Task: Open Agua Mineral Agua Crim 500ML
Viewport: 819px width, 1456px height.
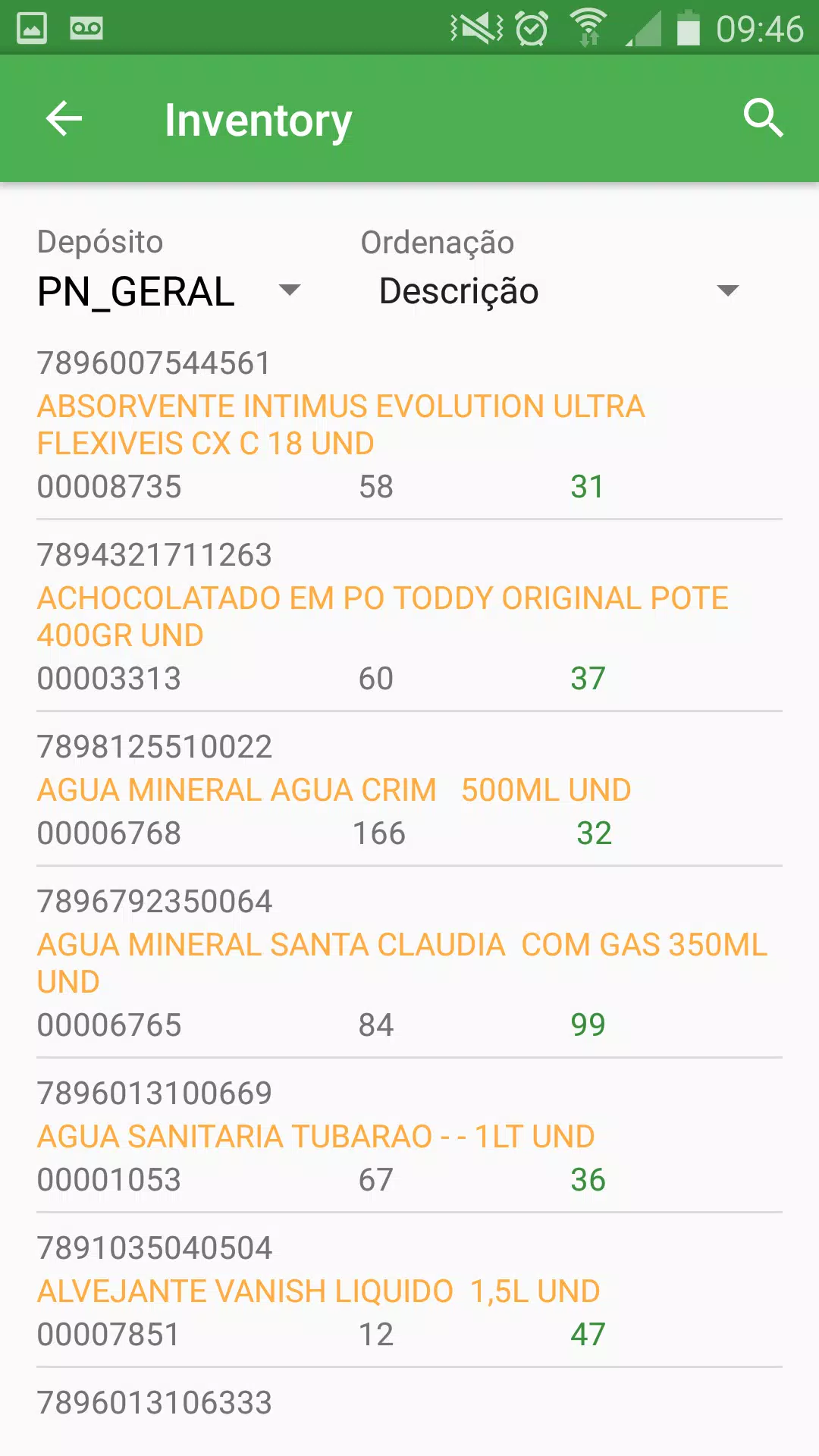Action: coord(409,789)
